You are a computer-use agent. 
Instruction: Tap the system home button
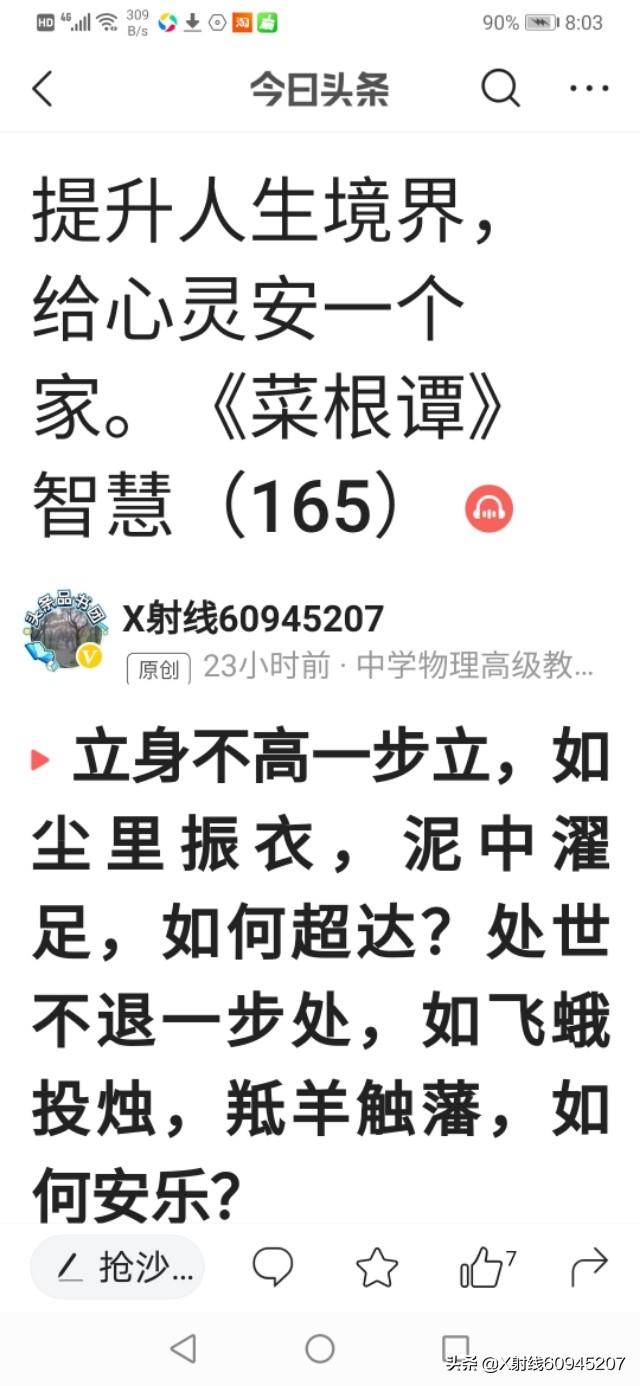[320, 1349]
